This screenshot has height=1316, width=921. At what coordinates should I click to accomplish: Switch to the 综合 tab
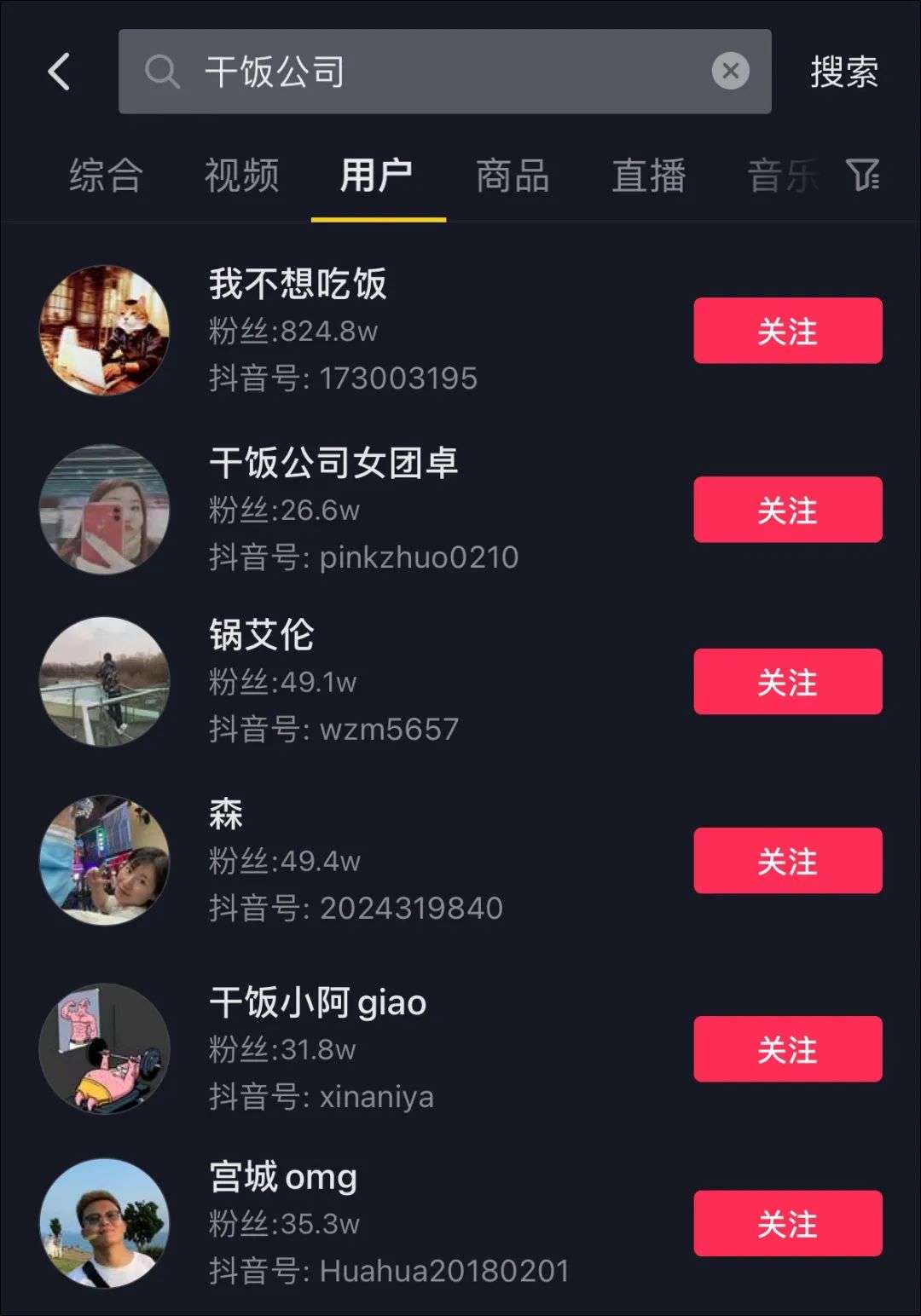106,176
